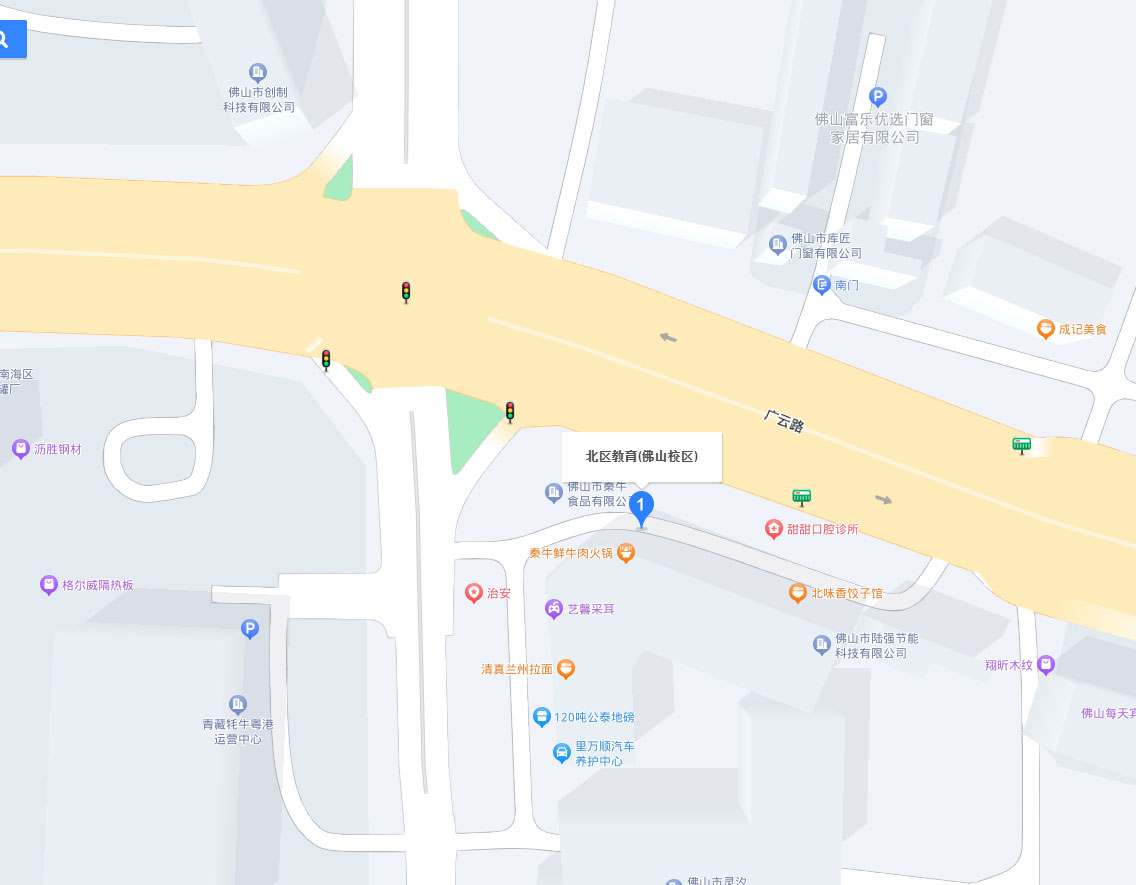Select the 成记美食 food marker
Screen dimensions: 1136x885
point(1046,328)
